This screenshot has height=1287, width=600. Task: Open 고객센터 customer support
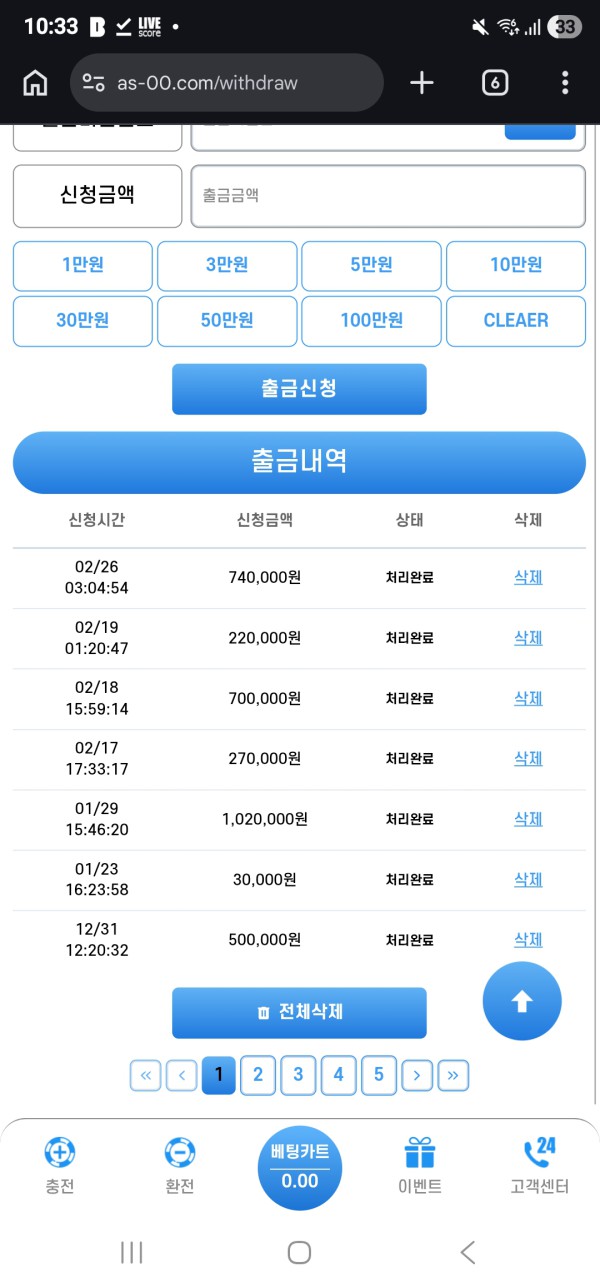539,1166
